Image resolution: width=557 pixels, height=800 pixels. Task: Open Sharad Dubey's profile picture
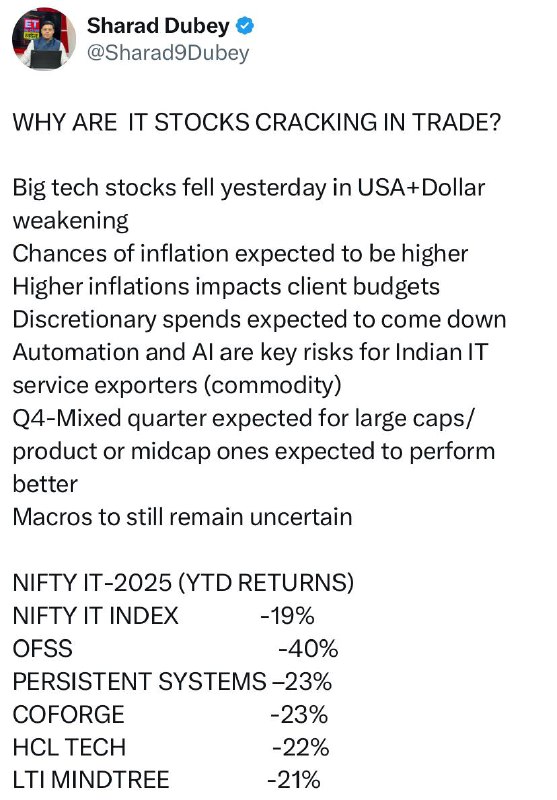44,39
